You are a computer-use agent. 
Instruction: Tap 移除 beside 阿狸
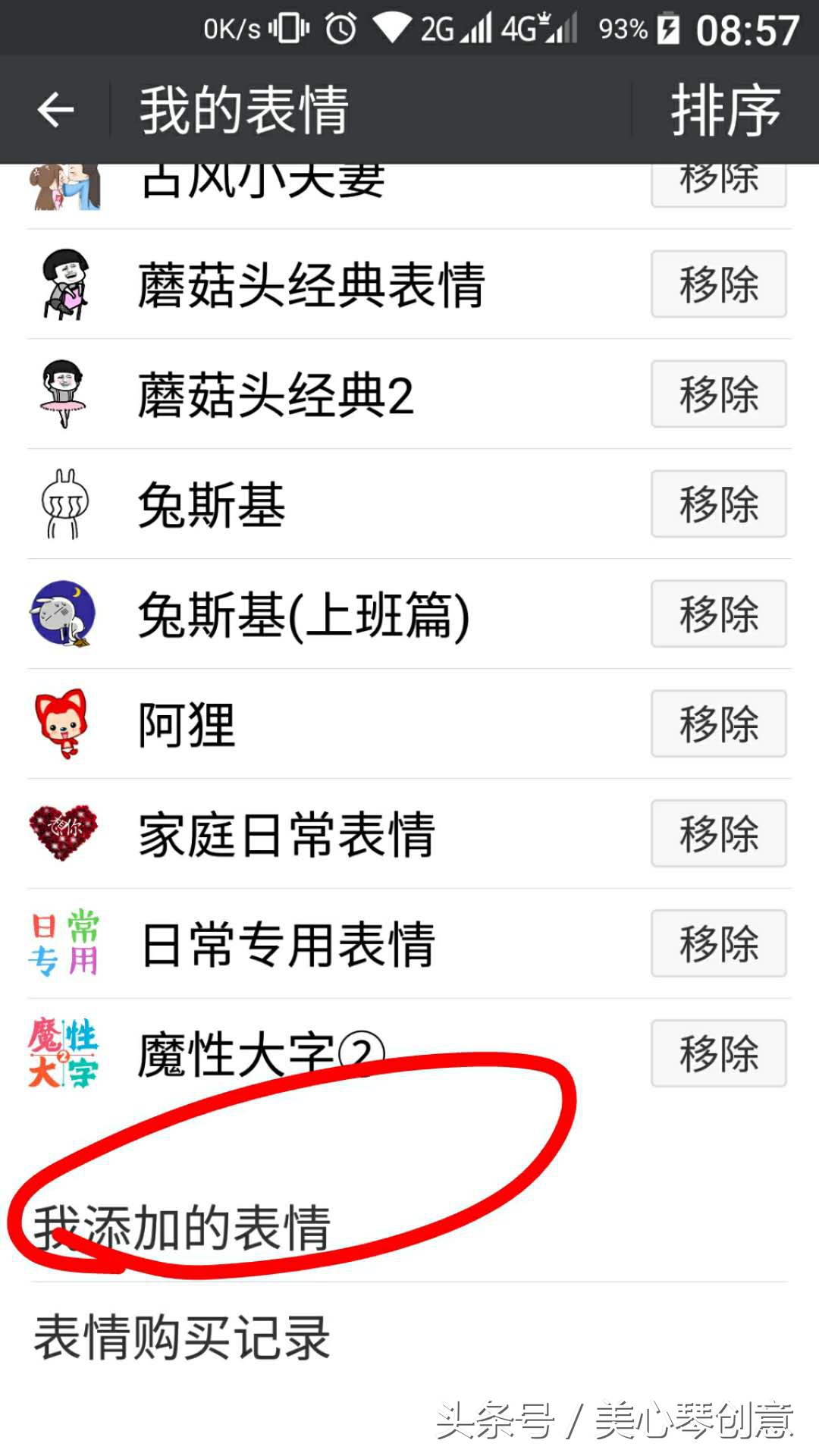(718, 724)
